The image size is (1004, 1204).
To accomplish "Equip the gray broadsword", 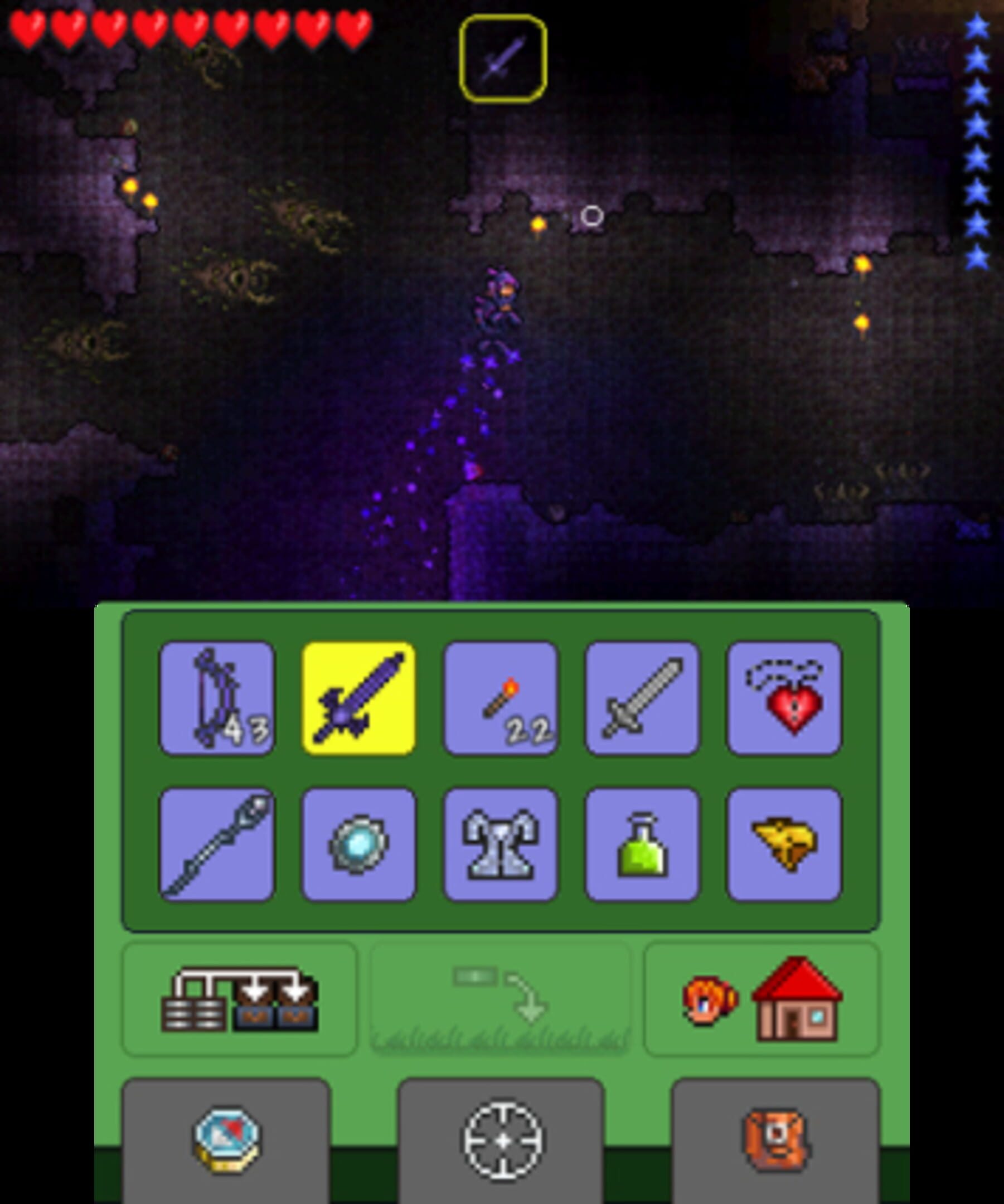I will pos(642,698).
